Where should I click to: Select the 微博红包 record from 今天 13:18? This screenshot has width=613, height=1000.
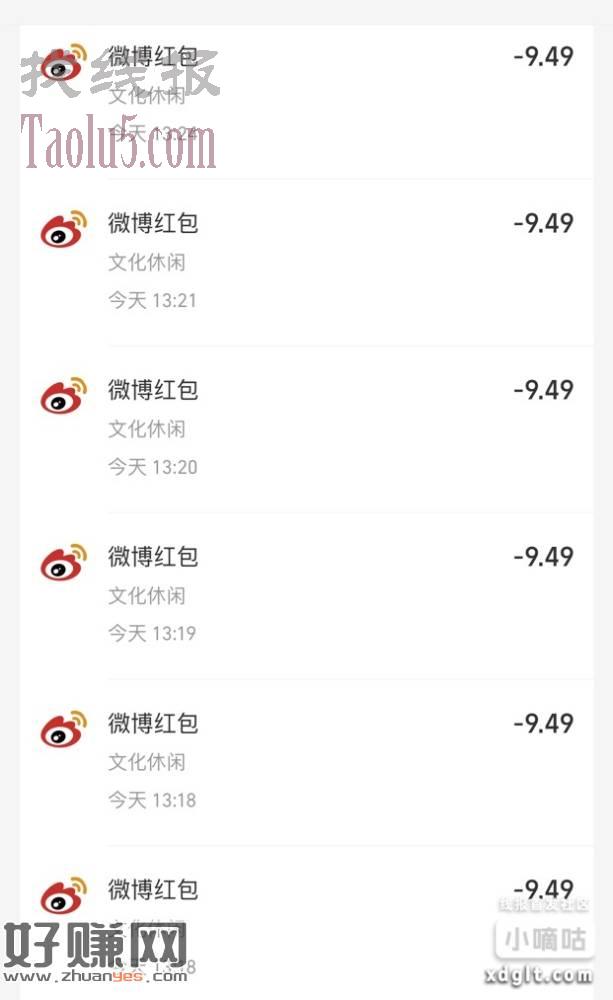(306, 763)
